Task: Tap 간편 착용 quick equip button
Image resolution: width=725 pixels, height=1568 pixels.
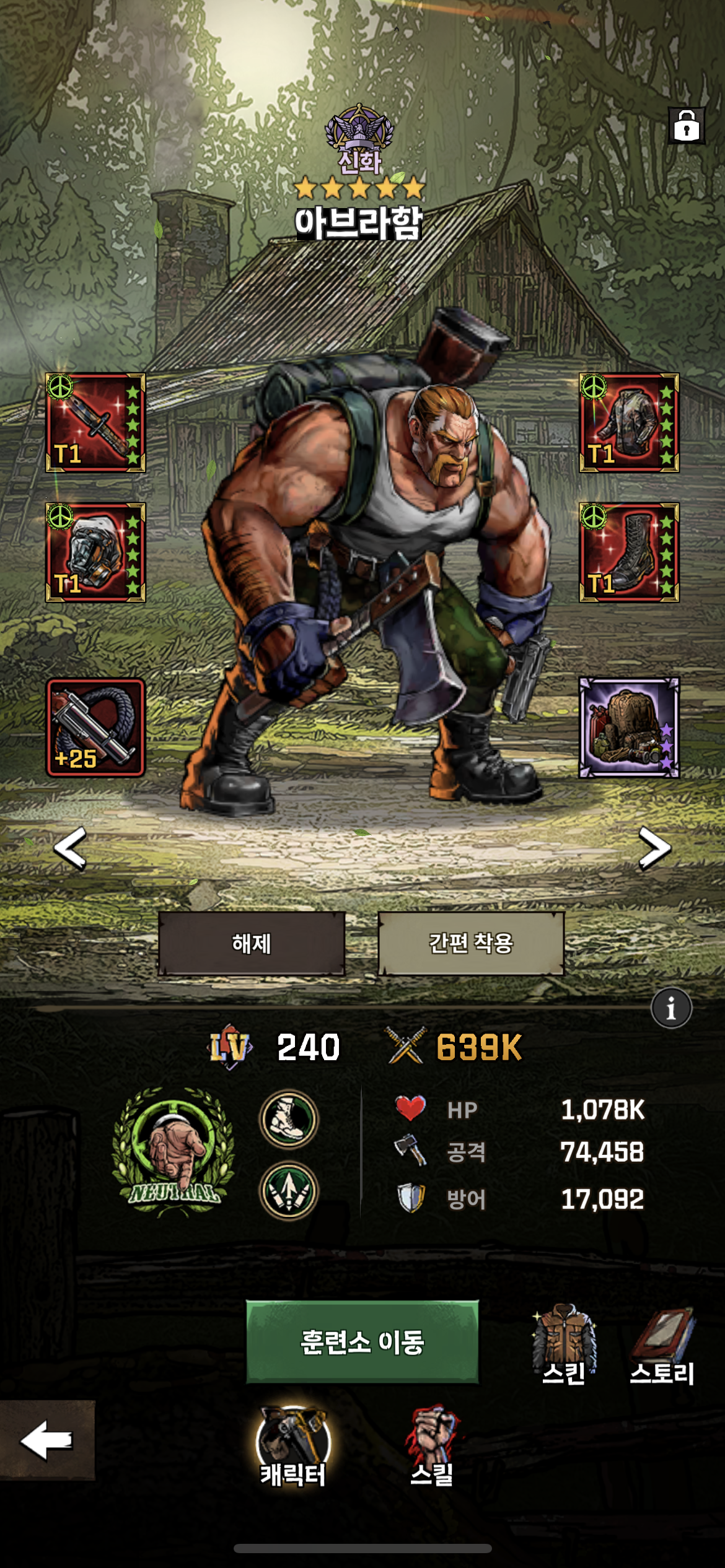Action: 471,943
